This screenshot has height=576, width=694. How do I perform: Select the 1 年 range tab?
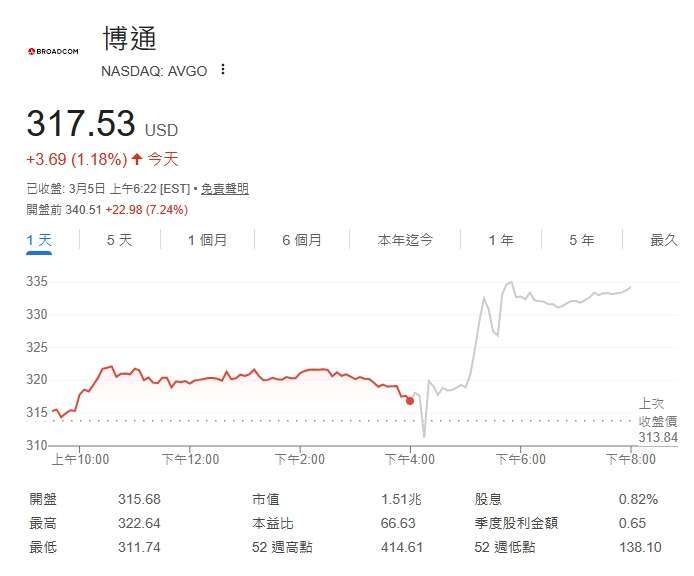click(501, 240)
